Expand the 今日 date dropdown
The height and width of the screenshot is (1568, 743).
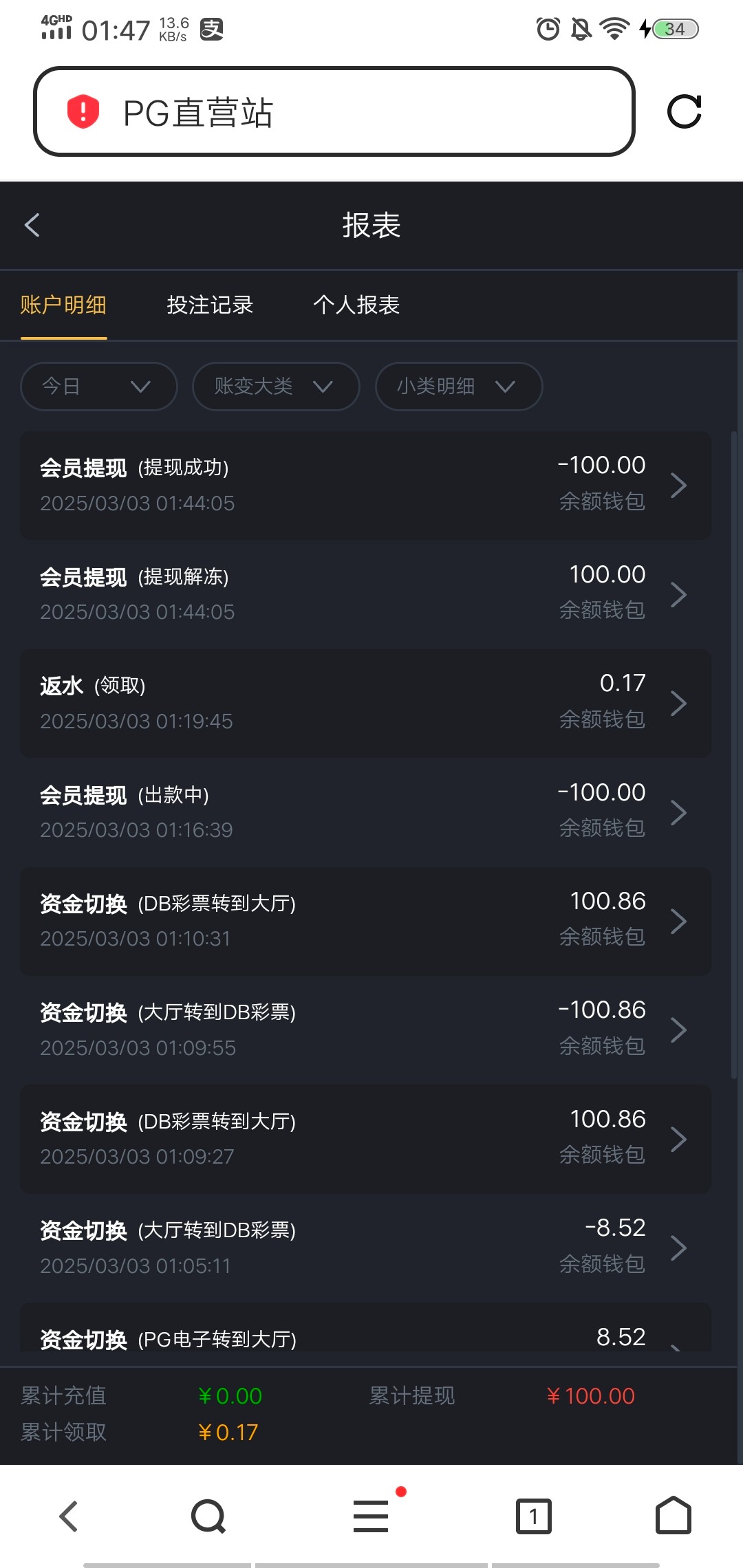pos(99,386)
